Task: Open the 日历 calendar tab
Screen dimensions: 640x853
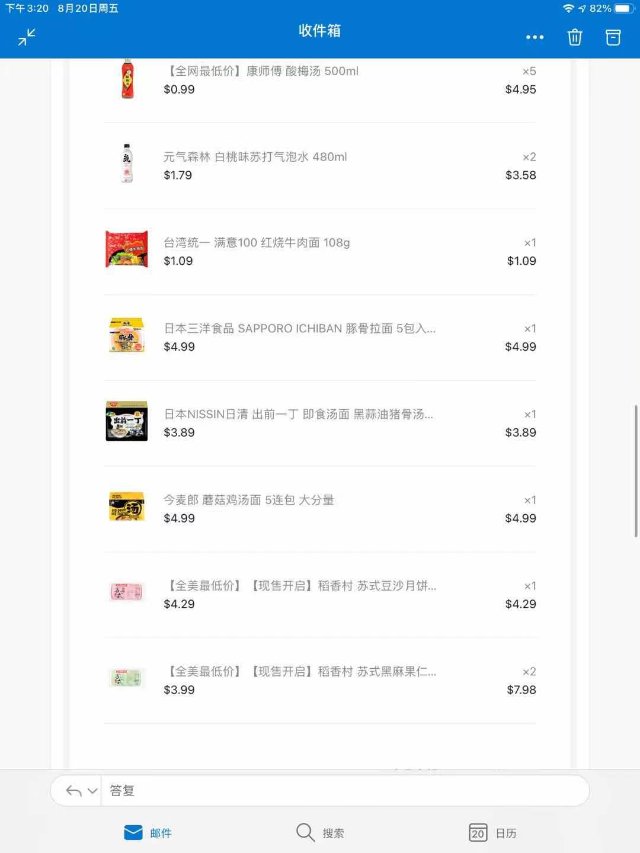Action: tap(493, 833)
